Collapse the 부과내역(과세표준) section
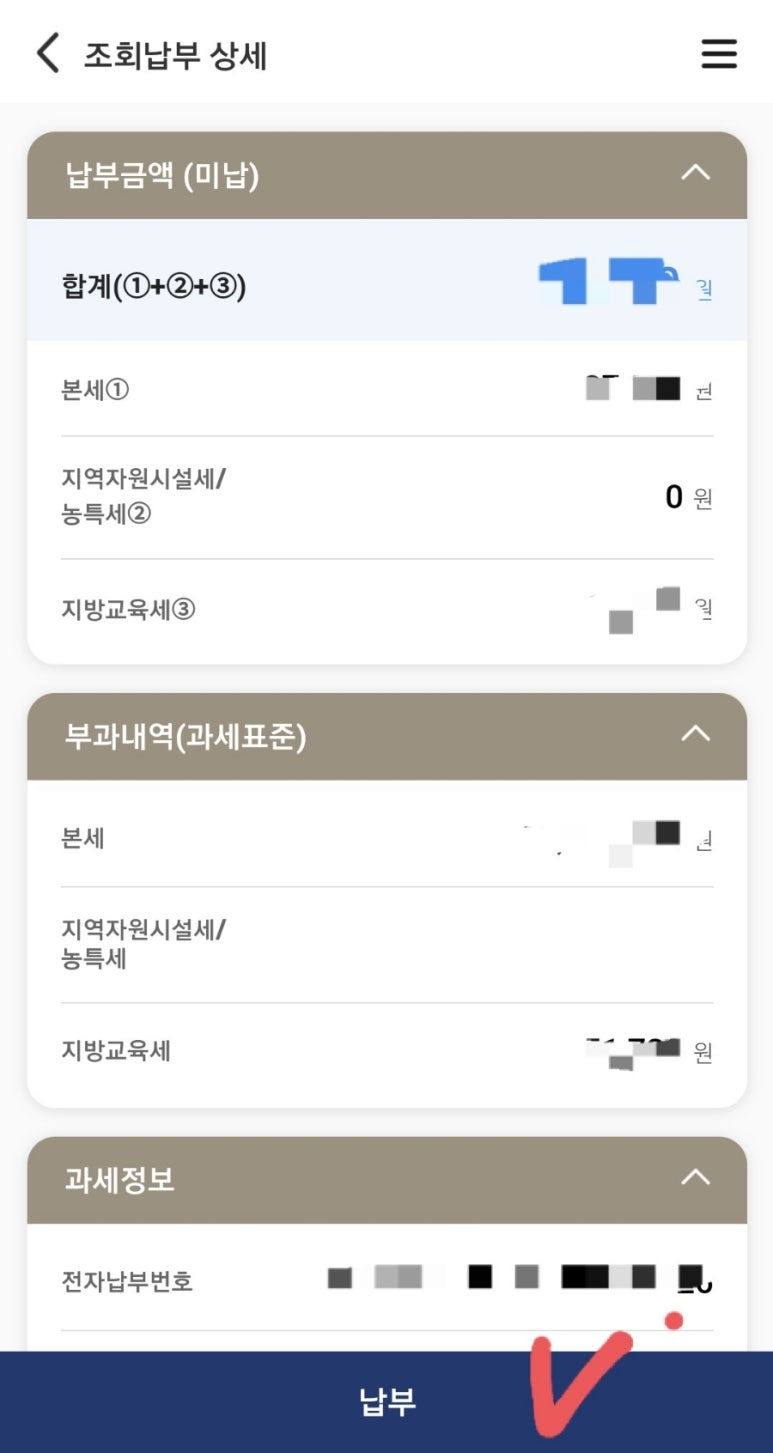773x1453 pixels. click(x=695, y=734)
